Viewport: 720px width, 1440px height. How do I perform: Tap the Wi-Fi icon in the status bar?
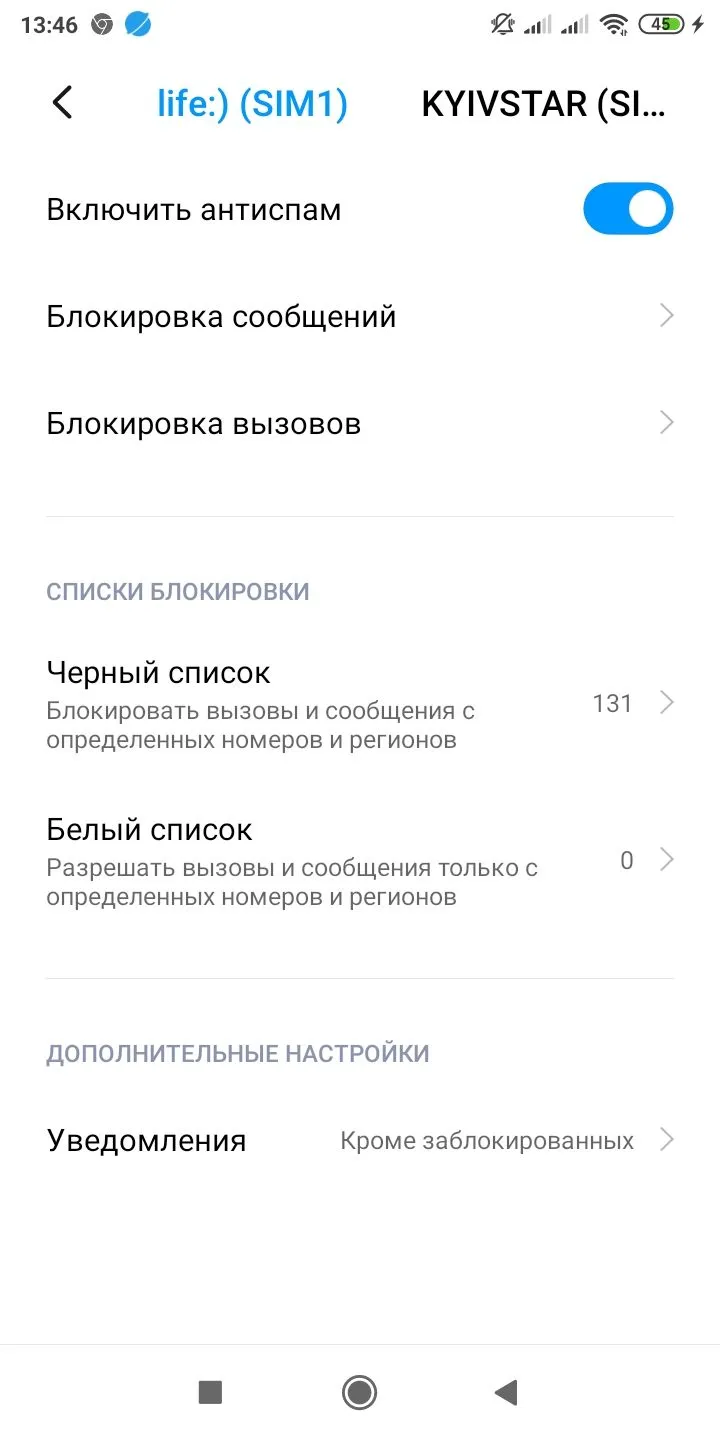(x=613, y=24)
